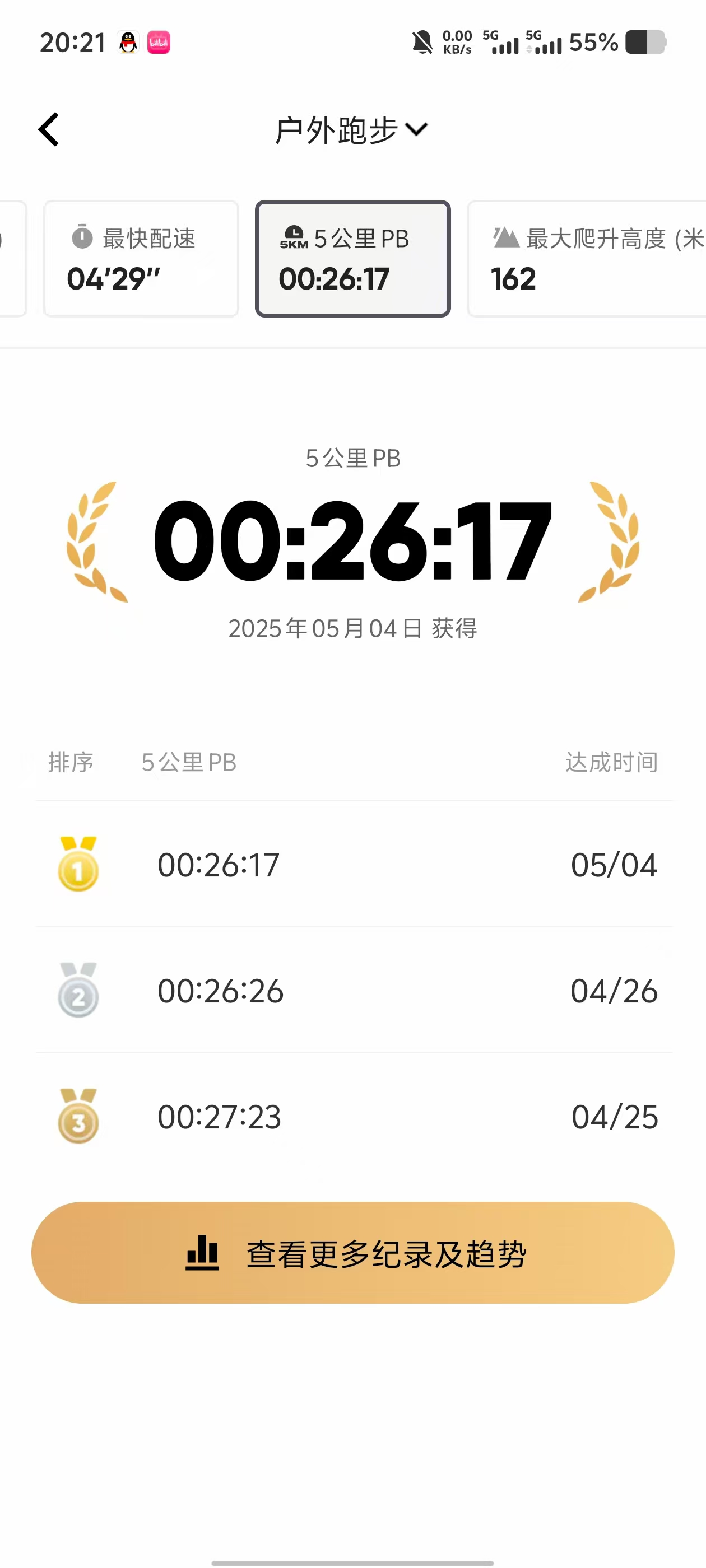Select the stopwatch icon on 最快配速 card
The image size is (706, 1568).
click(83, 237)
